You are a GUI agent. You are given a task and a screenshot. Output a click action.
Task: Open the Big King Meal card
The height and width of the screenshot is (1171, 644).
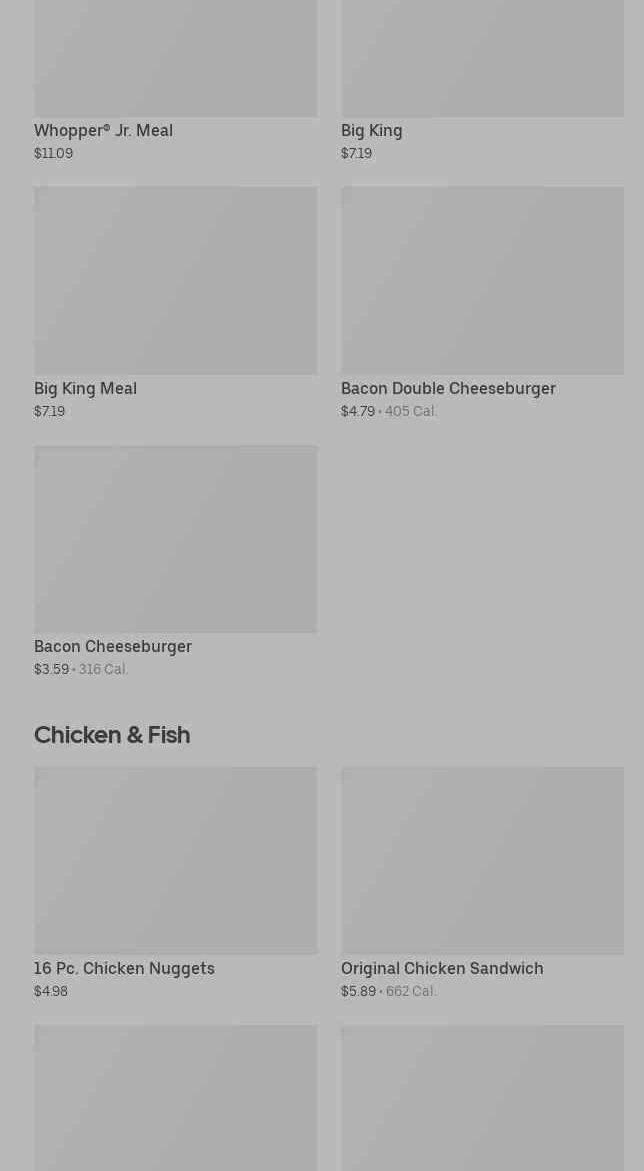[176, 303]
